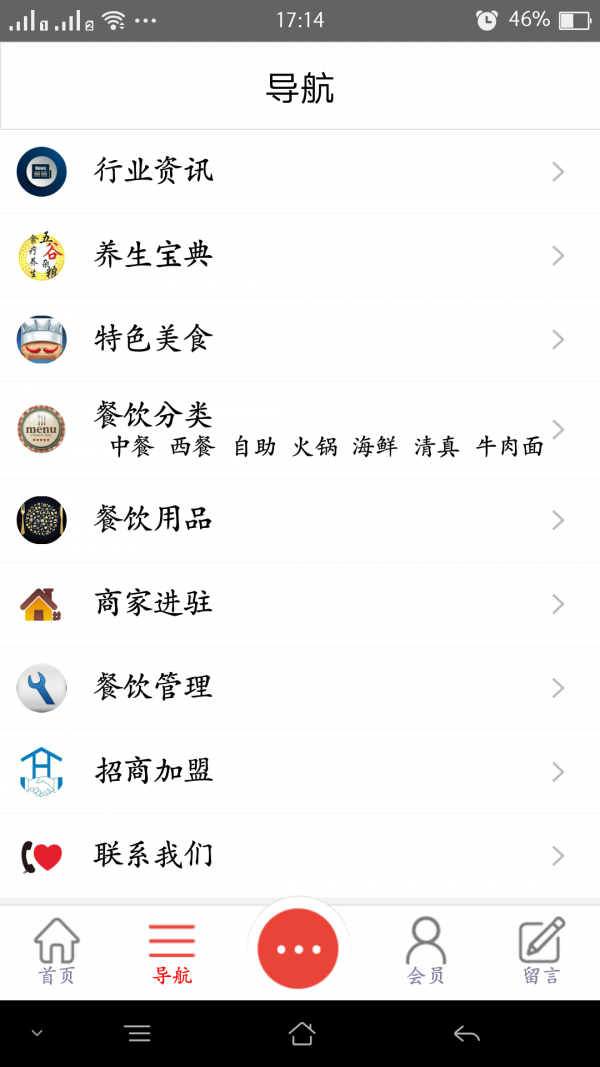This screenshot has width=600, height=1067.
Task: Tap the 牛肉面 subcategory link
Action: coord(509,447)
